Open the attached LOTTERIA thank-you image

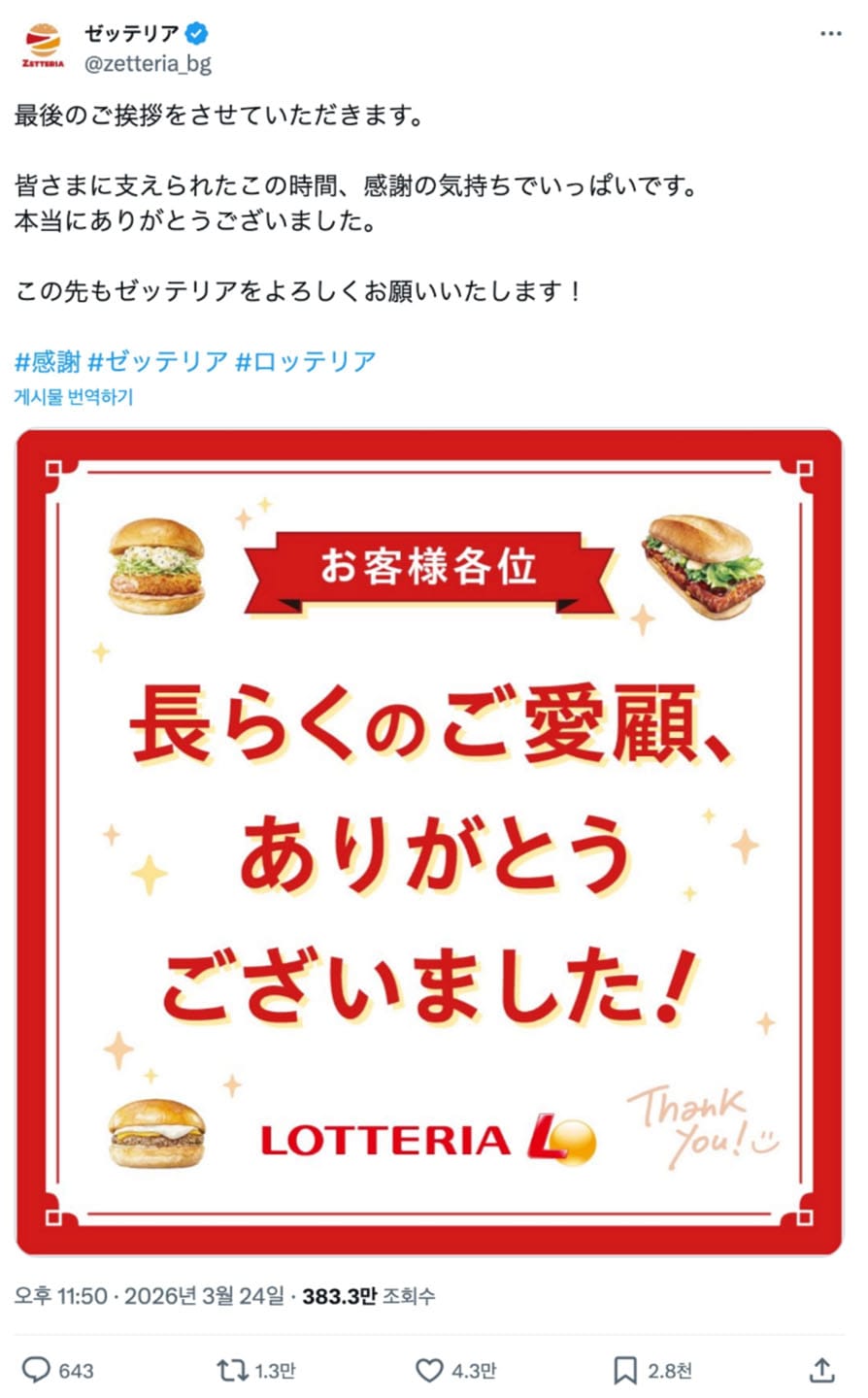[429, 841]
